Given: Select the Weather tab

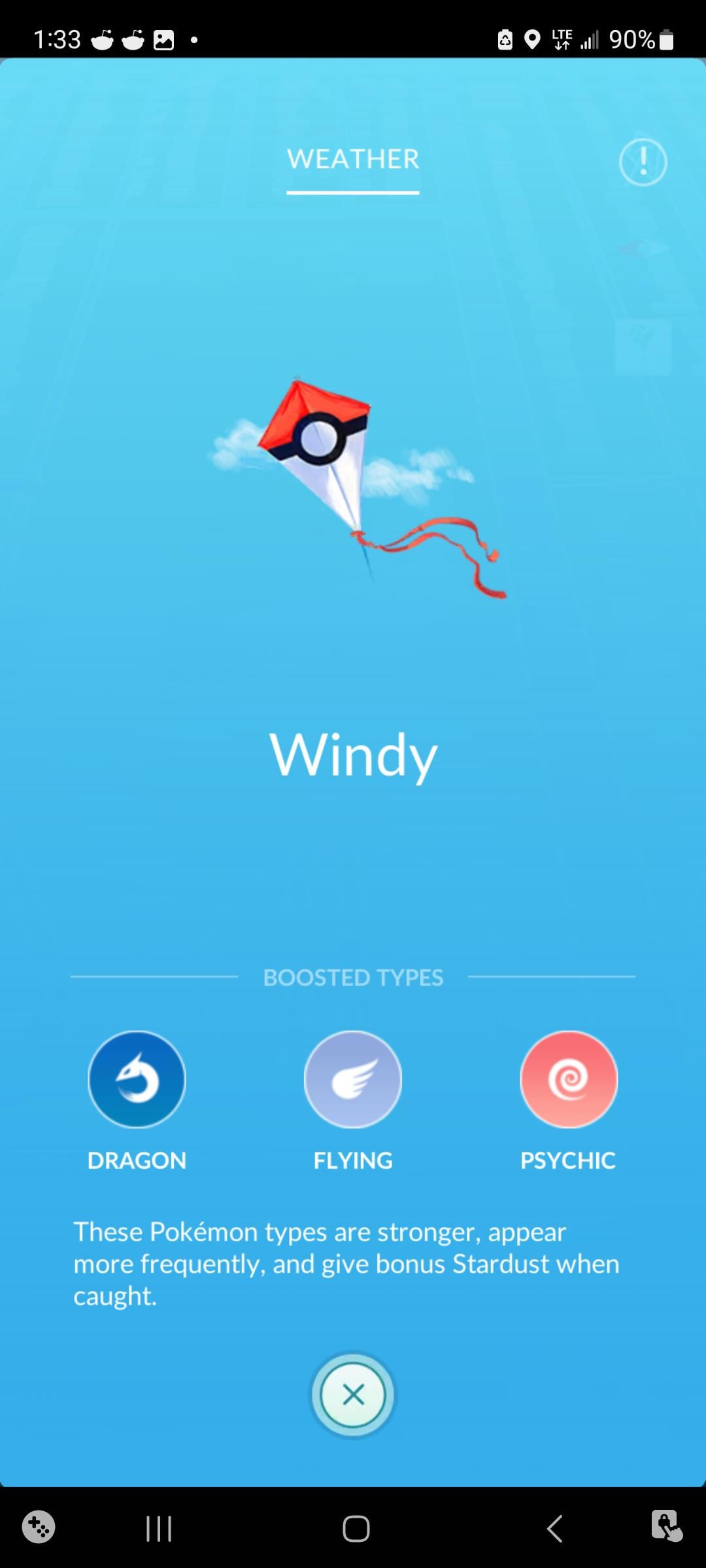Looking at the screenshot, I should click(x=353, y=159).
